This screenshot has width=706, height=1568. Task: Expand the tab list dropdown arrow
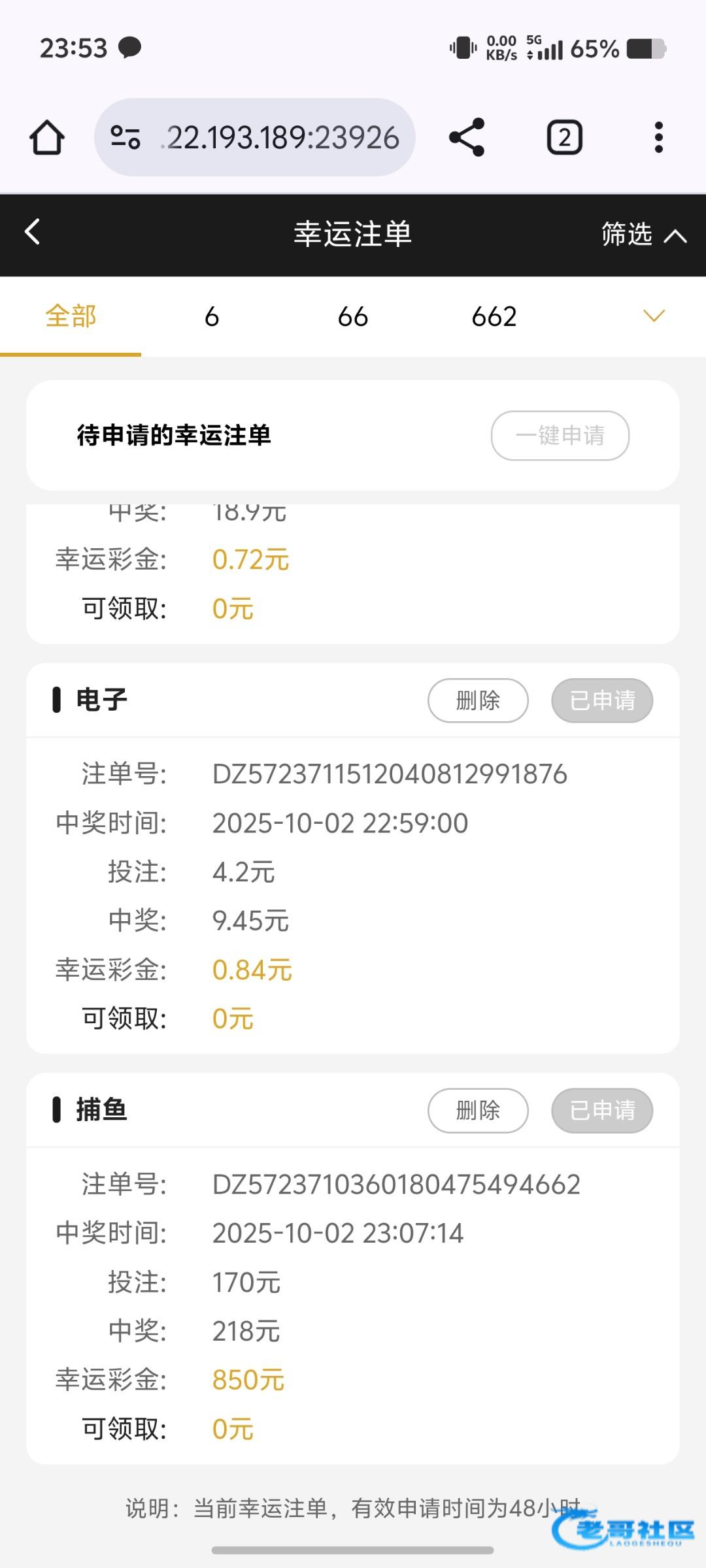(x=654, y=316)
